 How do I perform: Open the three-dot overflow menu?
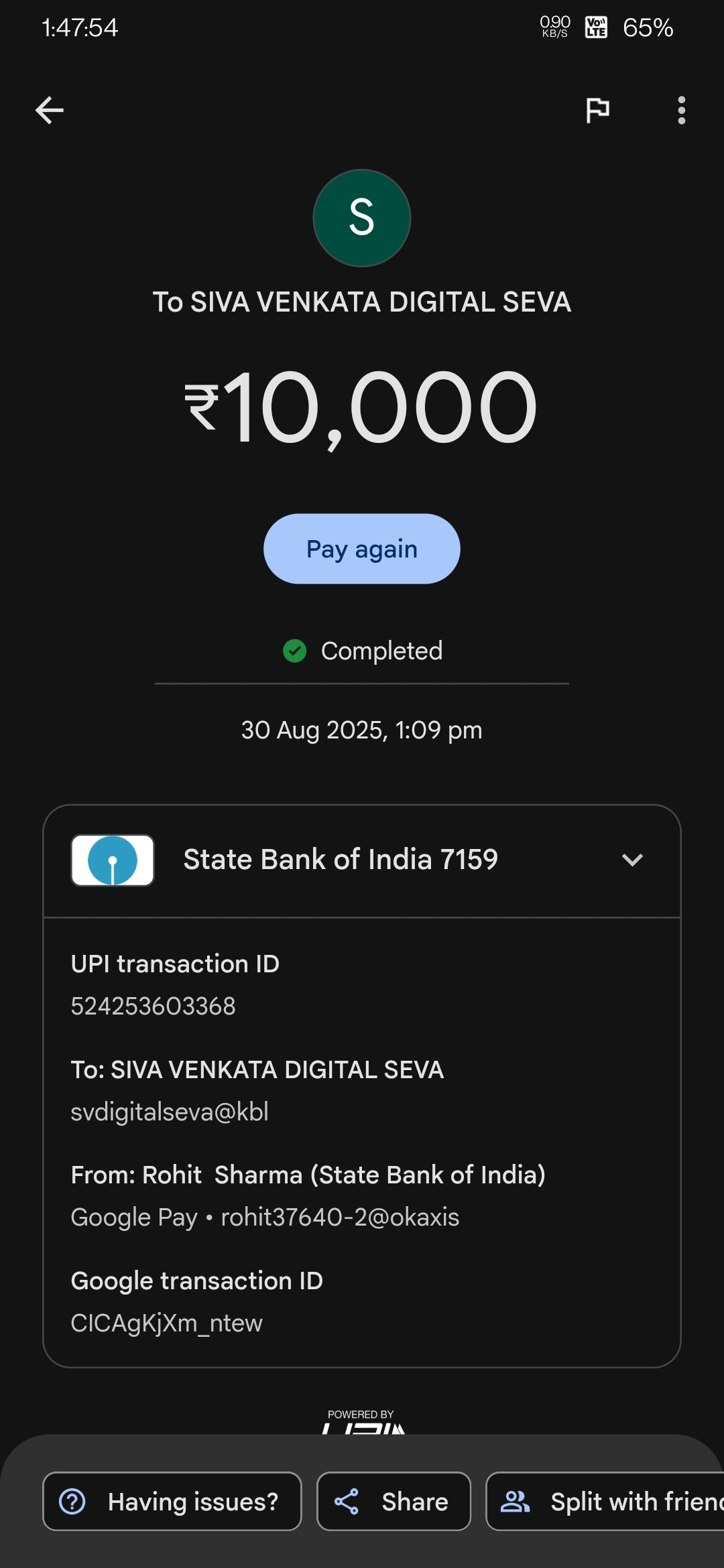[x=681, y=111]
